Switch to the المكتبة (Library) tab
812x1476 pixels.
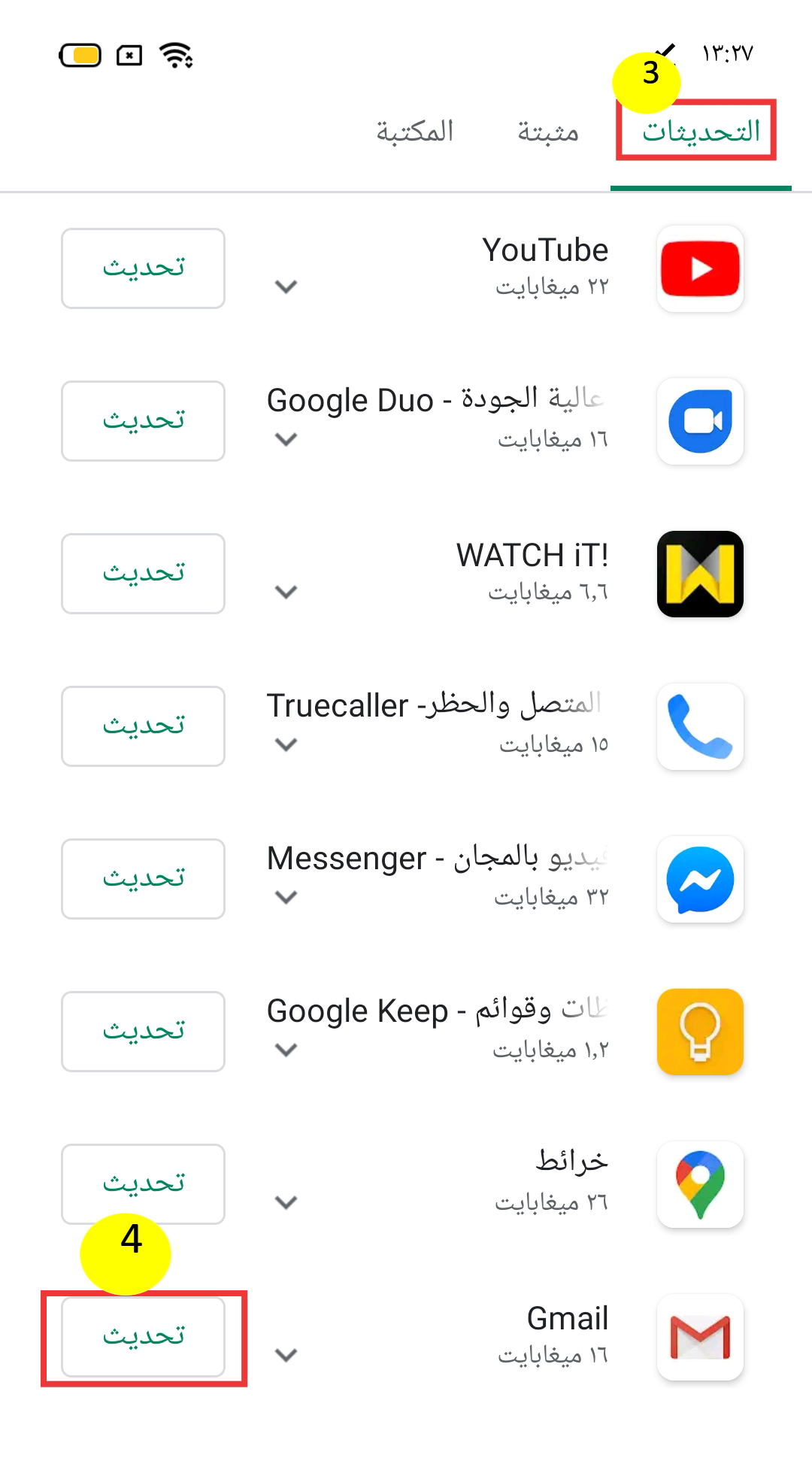tap(415, 132)
